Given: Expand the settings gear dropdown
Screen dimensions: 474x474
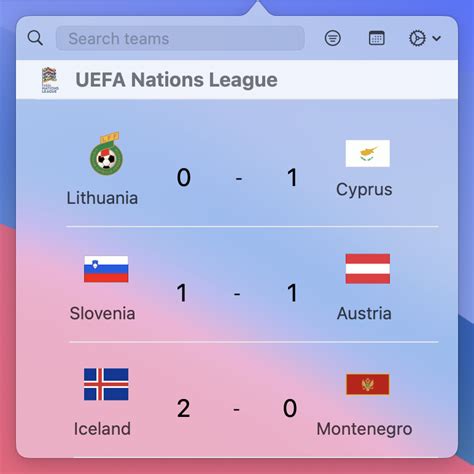Looking at the screenshot, I should click(425, 38).
